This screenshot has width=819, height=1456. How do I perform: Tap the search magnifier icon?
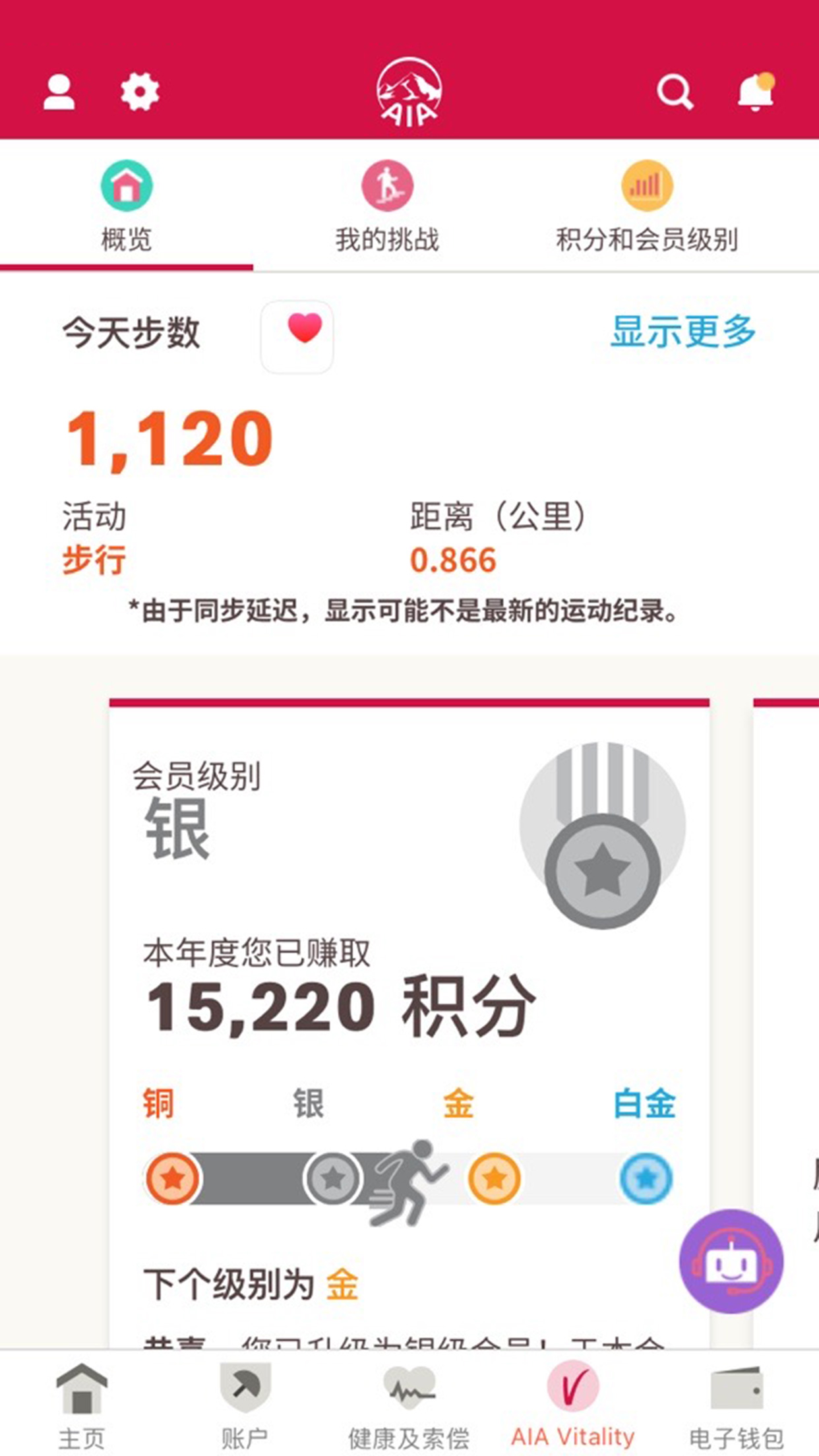pyautogui.click(x=675, y=92)
